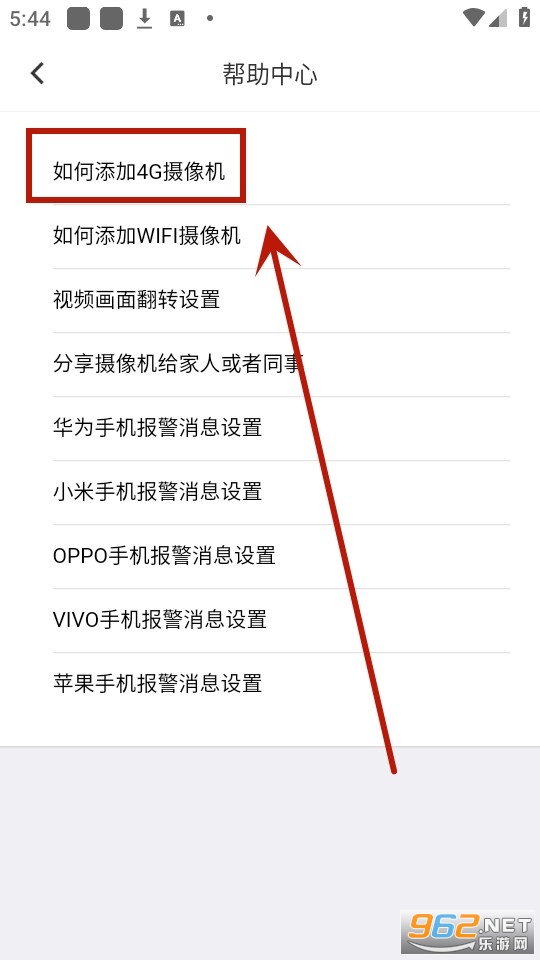The height and width of the screenshot is (960, 540).
Task: Go back from the help center
Action: [x=37, y=73]
